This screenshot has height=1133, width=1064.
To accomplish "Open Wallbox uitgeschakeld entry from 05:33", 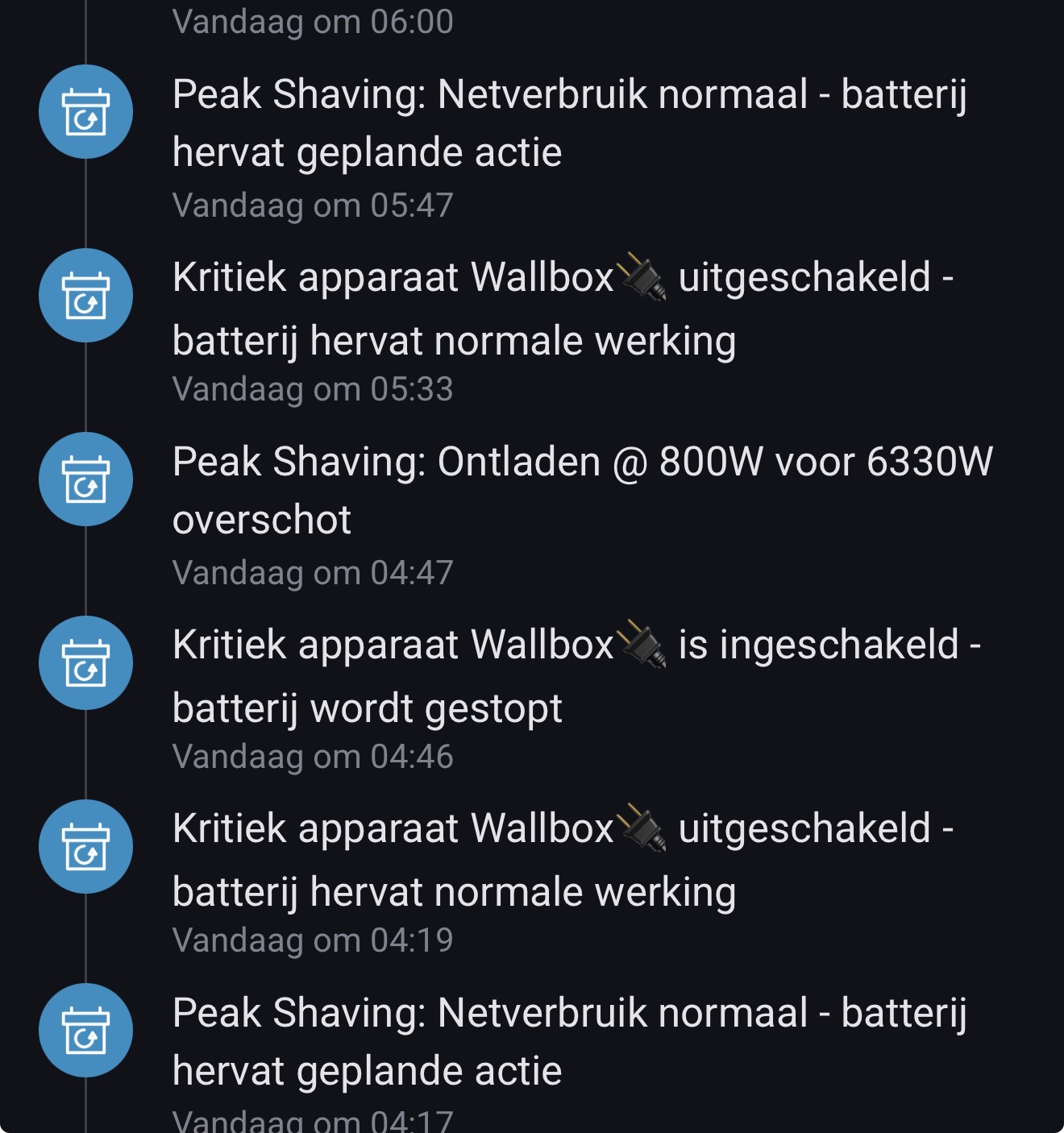I will 562,309.
